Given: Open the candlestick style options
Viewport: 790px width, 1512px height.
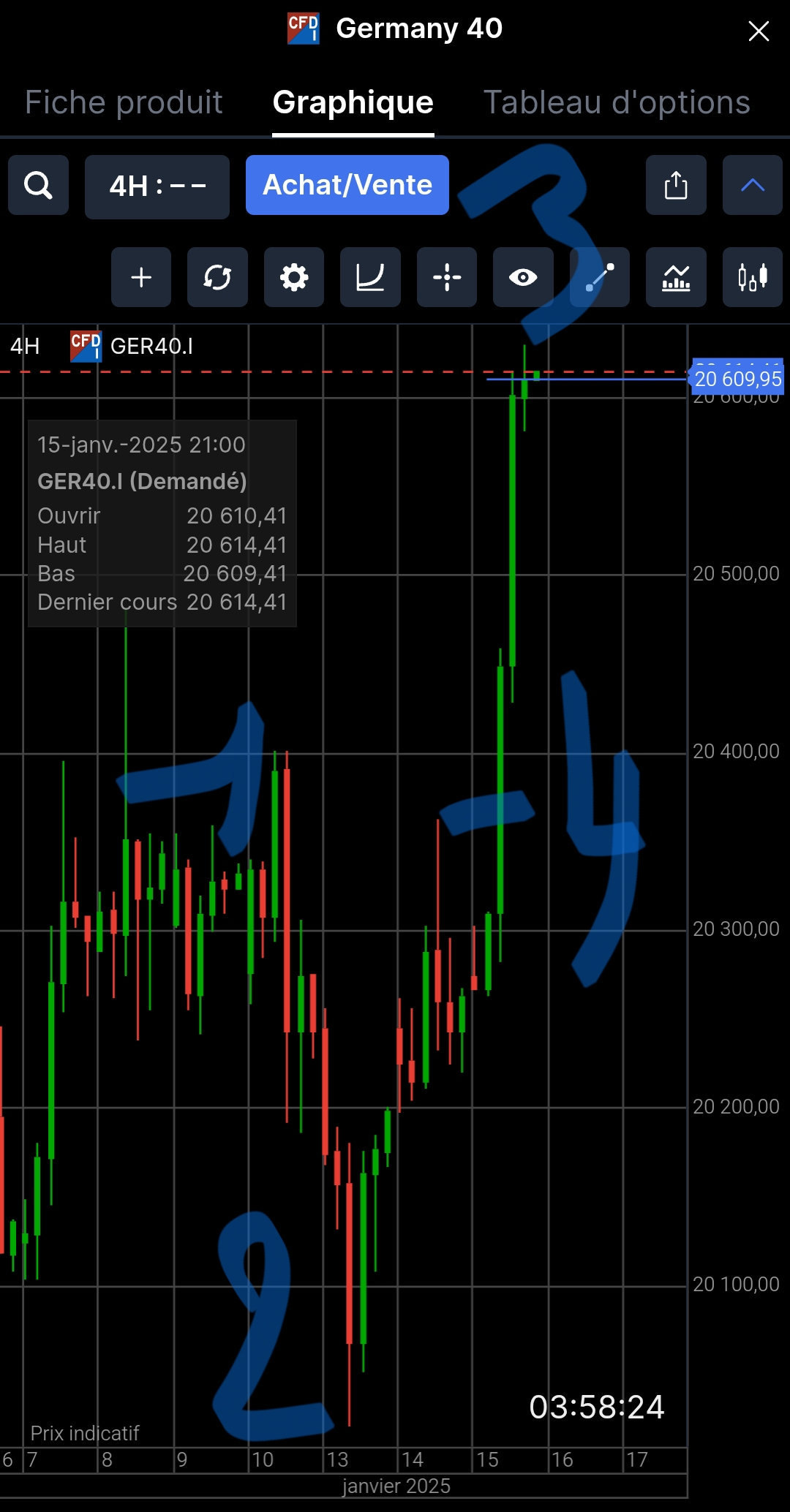Looking at the screenshot, I should pos(752,277).
